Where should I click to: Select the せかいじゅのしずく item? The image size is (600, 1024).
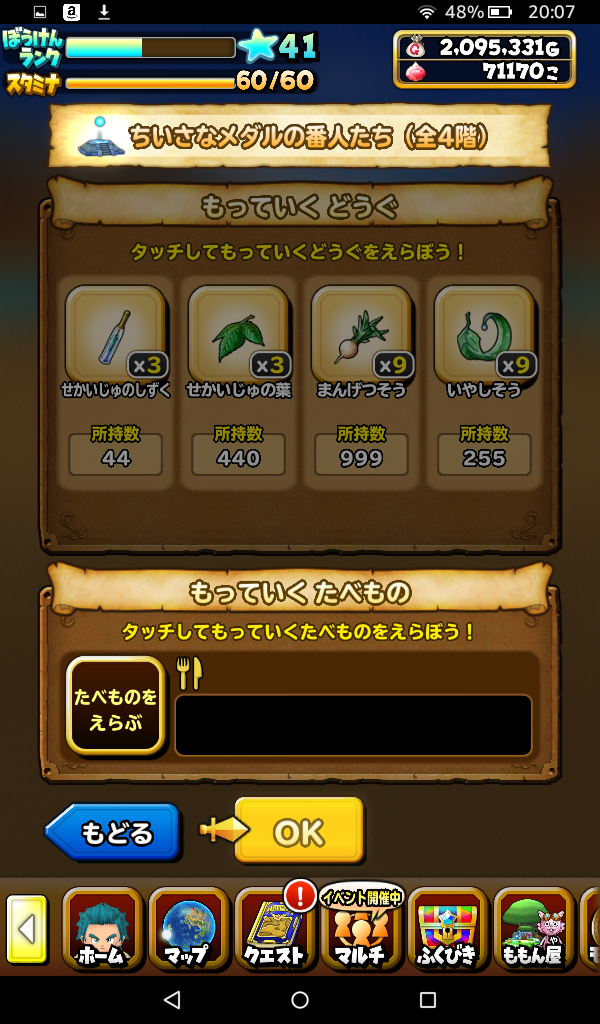(x=115, y=335)
